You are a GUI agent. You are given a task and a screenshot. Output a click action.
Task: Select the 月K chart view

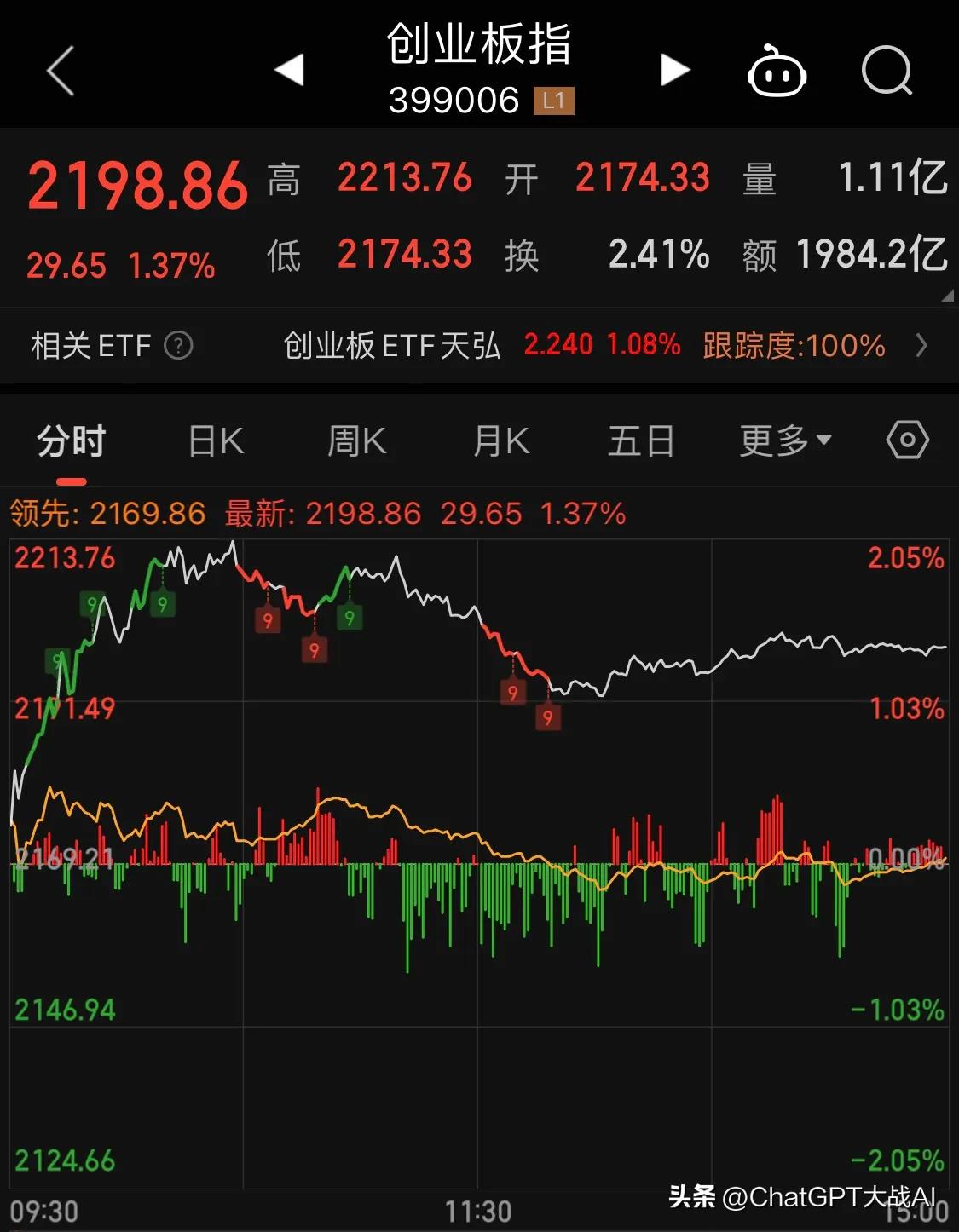tap(500, 440)
